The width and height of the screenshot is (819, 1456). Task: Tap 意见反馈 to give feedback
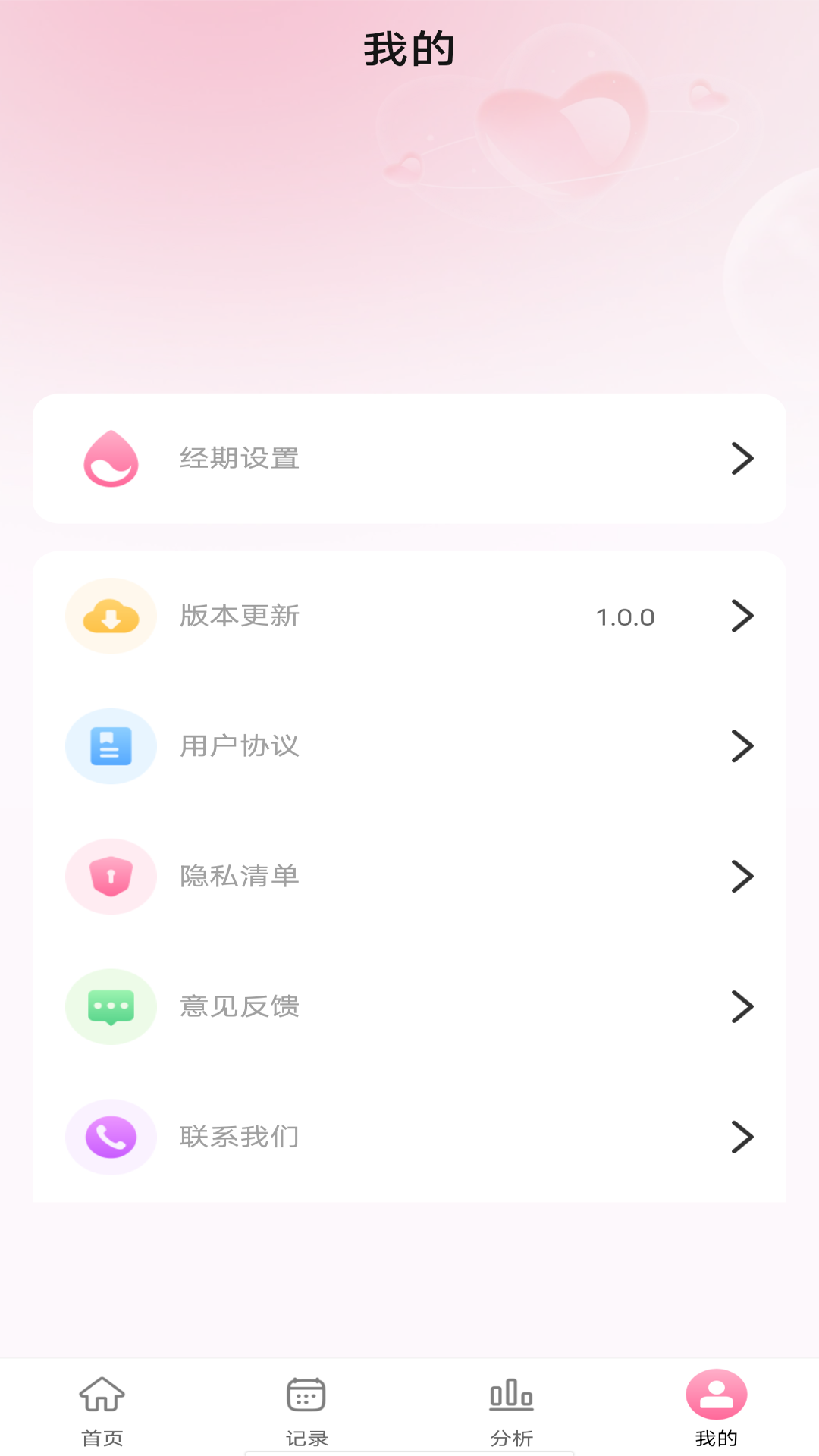point(239,1007)
